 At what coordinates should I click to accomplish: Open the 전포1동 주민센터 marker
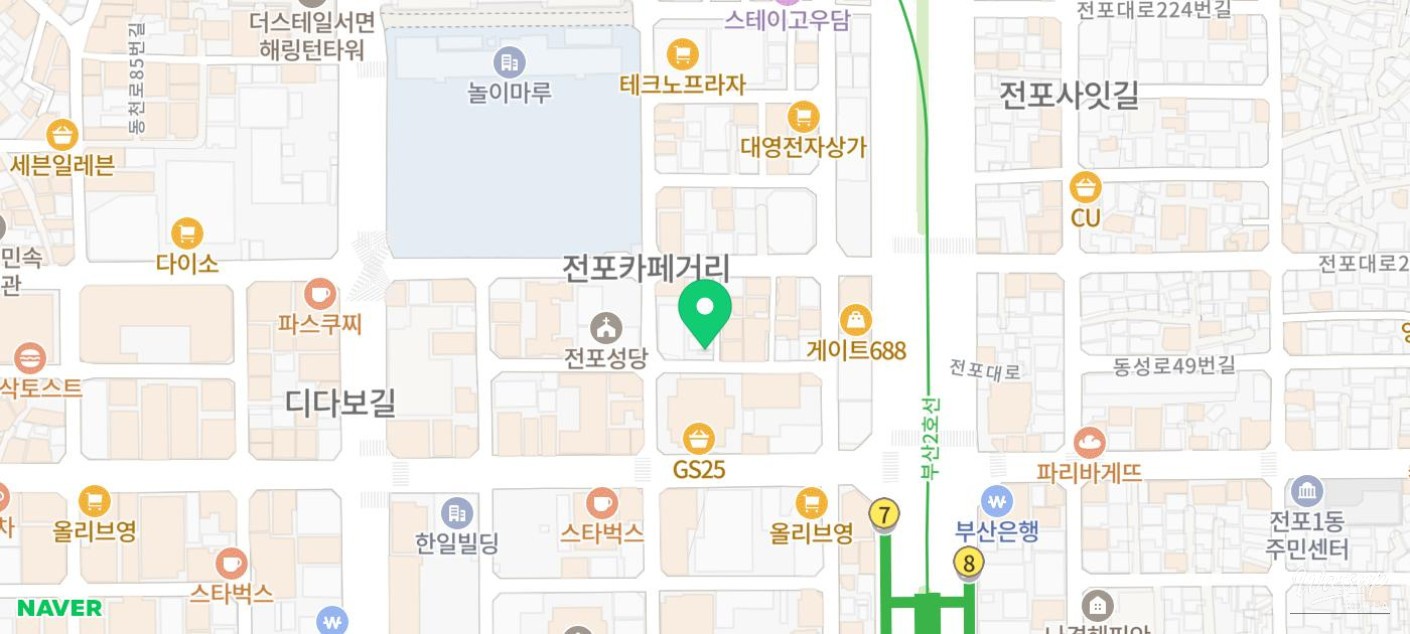(1307, 491)
